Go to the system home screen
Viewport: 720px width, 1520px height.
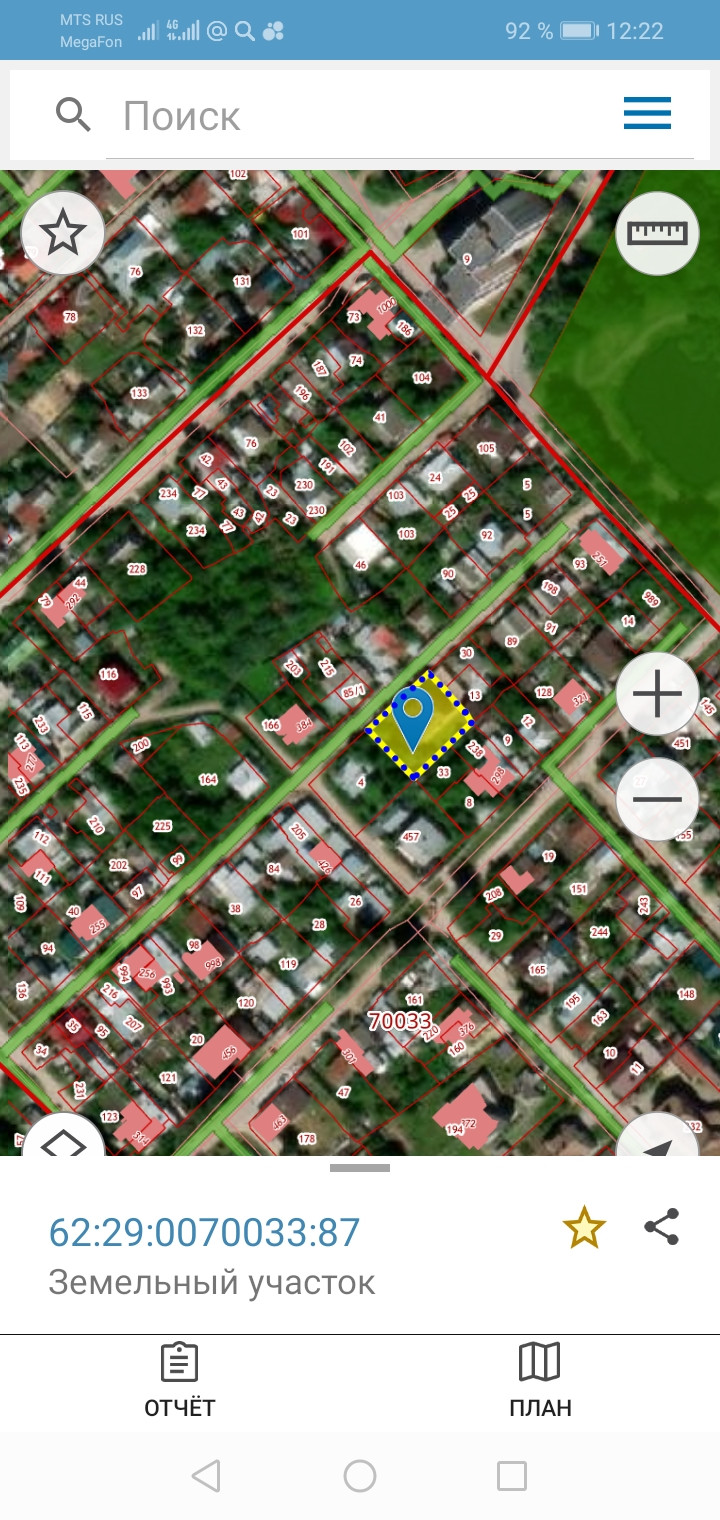[360, 1475]
